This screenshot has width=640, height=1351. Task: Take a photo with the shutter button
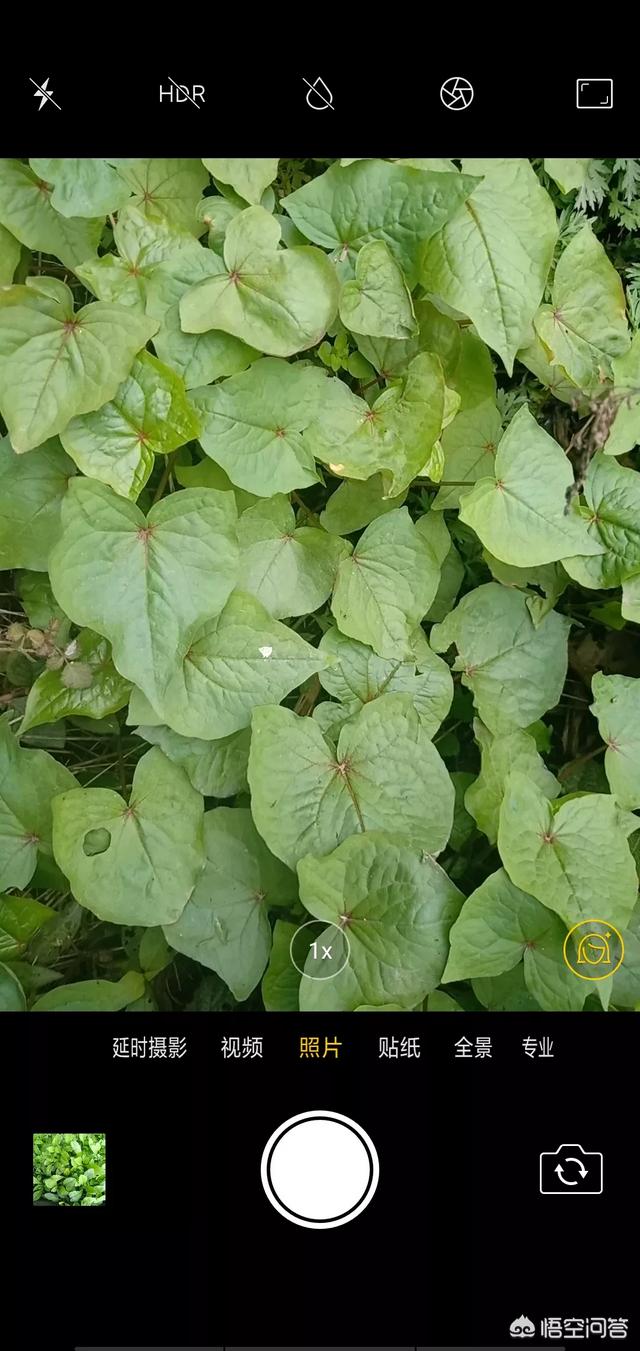click(x=320, y=1169)
